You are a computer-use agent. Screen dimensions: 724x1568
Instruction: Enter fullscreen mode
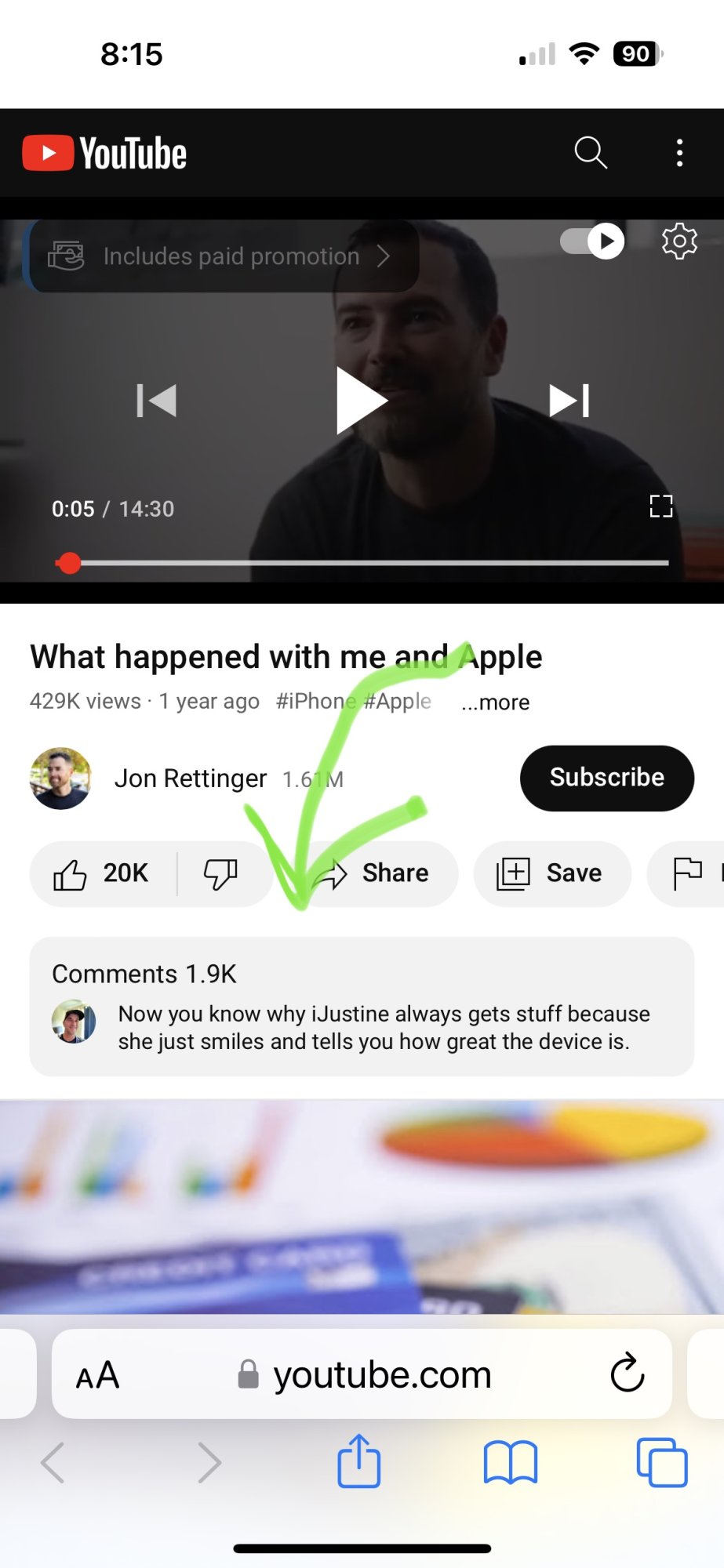click(x=661, y=506)
